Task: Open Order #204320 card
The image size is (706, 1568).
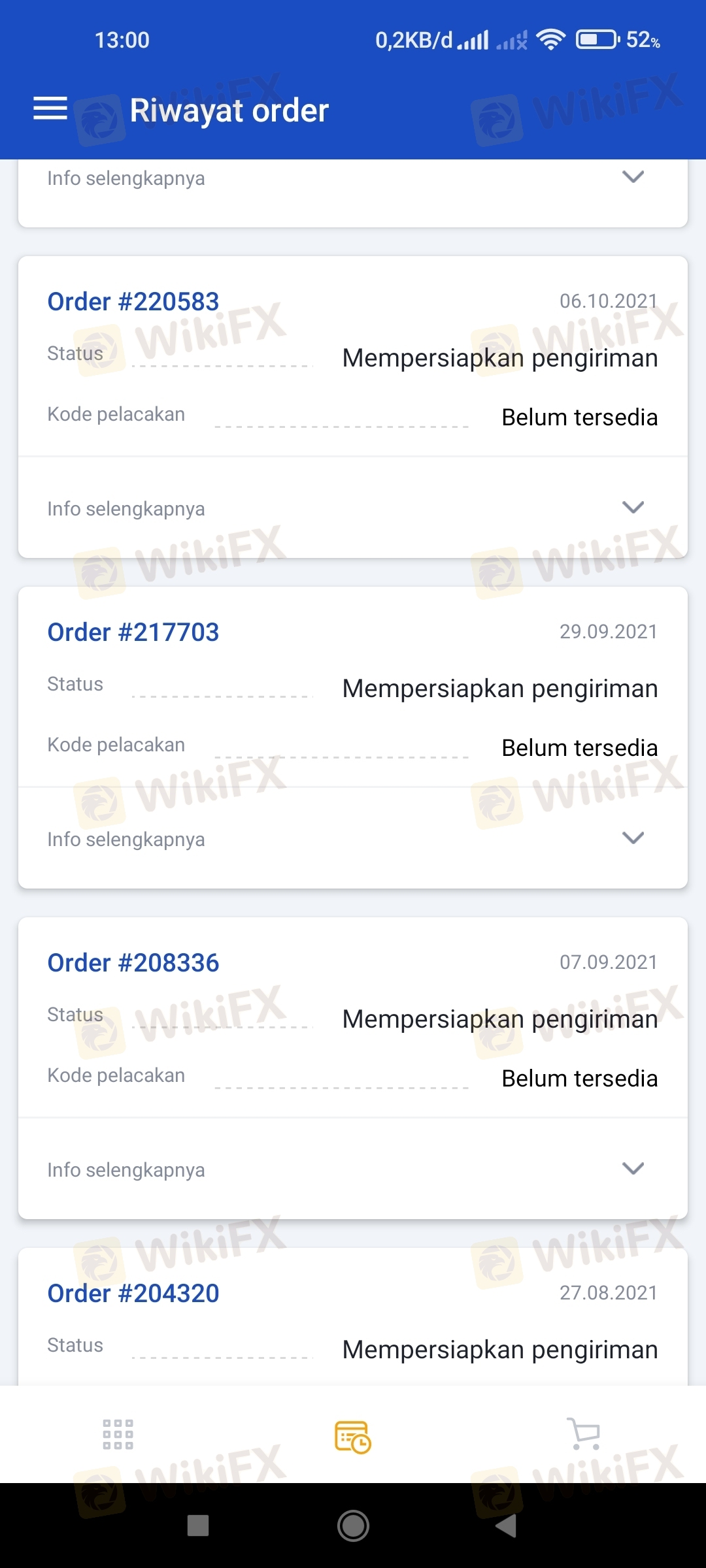Action: [x=133, y=1294]
